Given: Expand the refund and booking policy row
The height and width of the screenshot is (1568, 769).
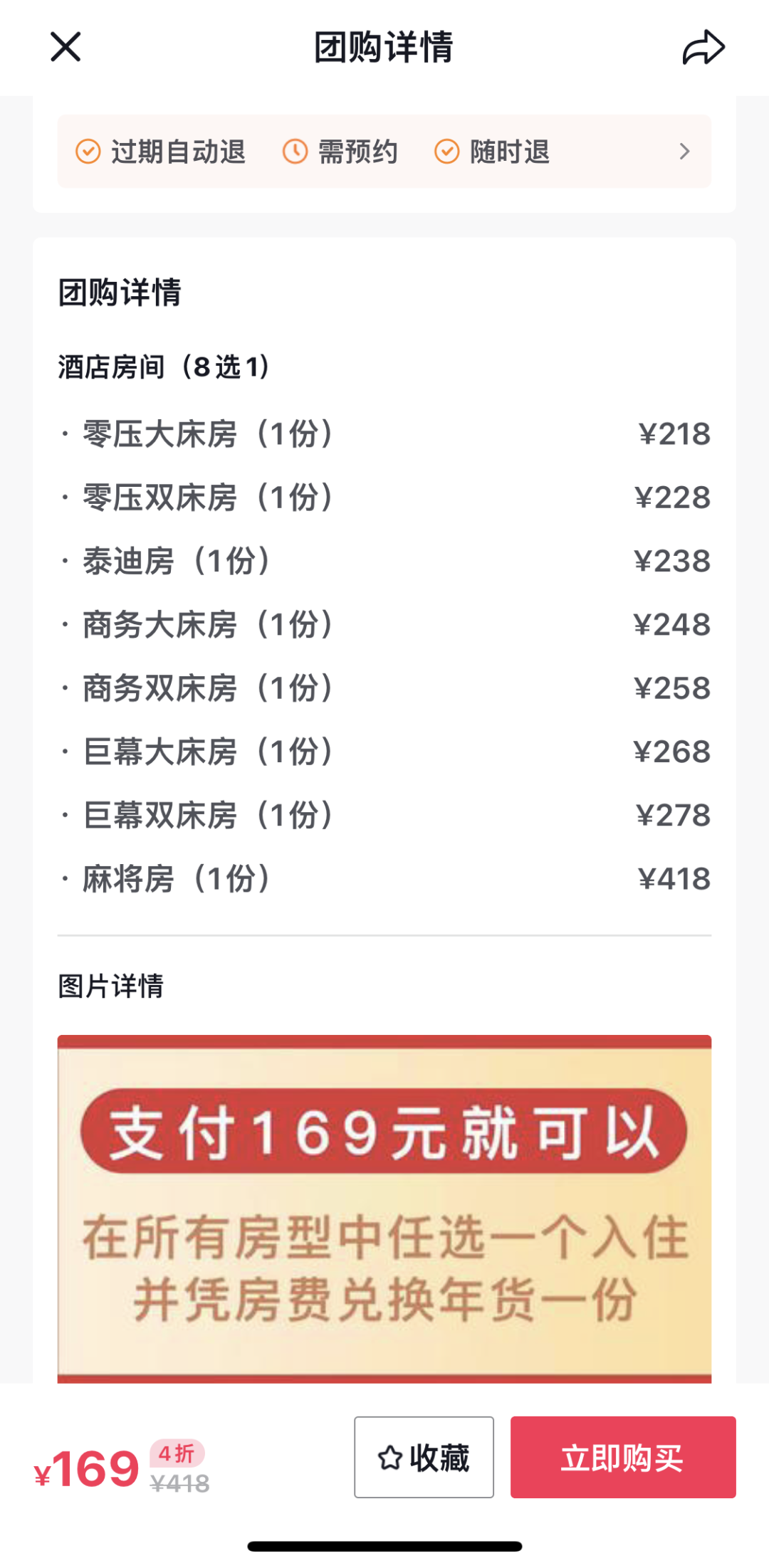Looking at the screenshot, I should (684, 151).
